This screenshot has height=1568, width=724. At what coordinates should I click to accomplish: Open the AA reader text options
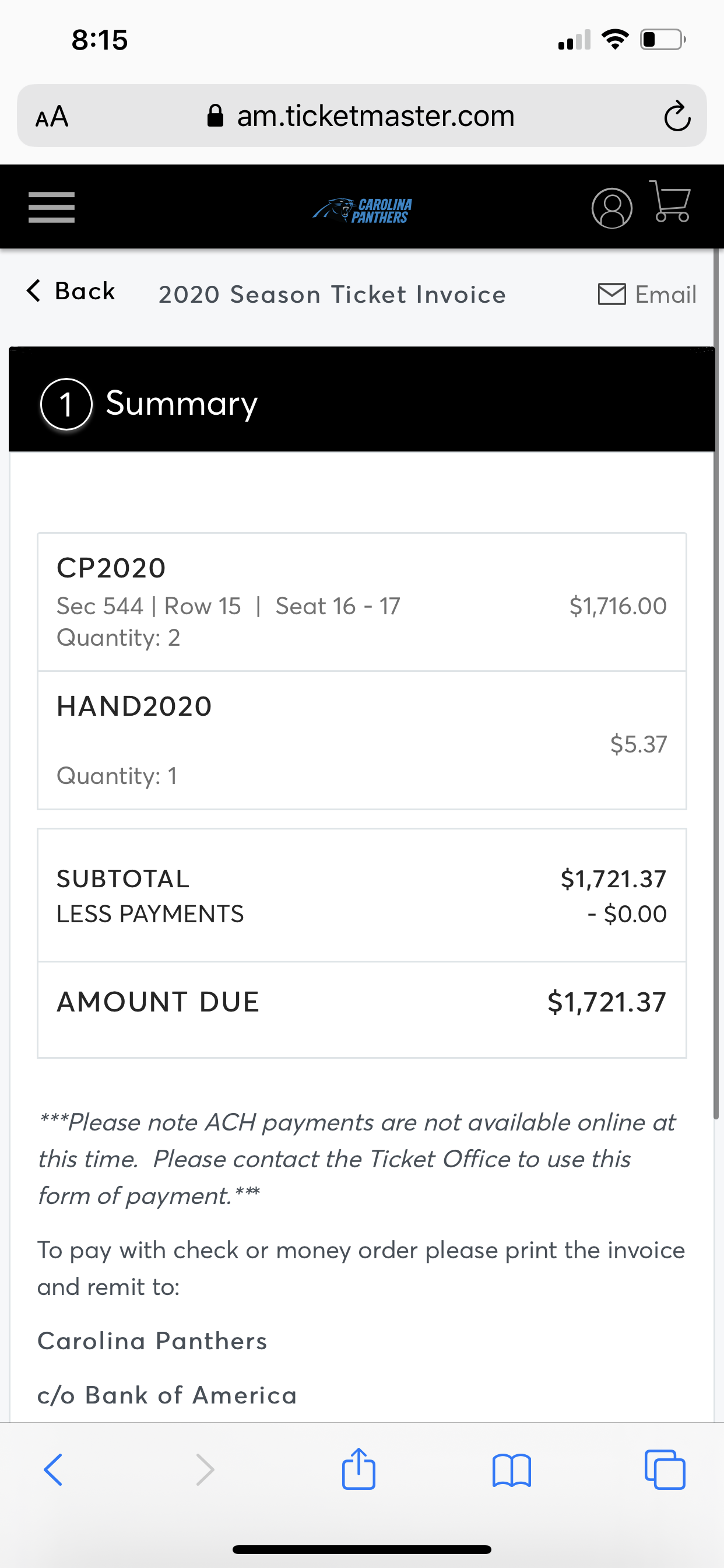click(x=52, y=116)
